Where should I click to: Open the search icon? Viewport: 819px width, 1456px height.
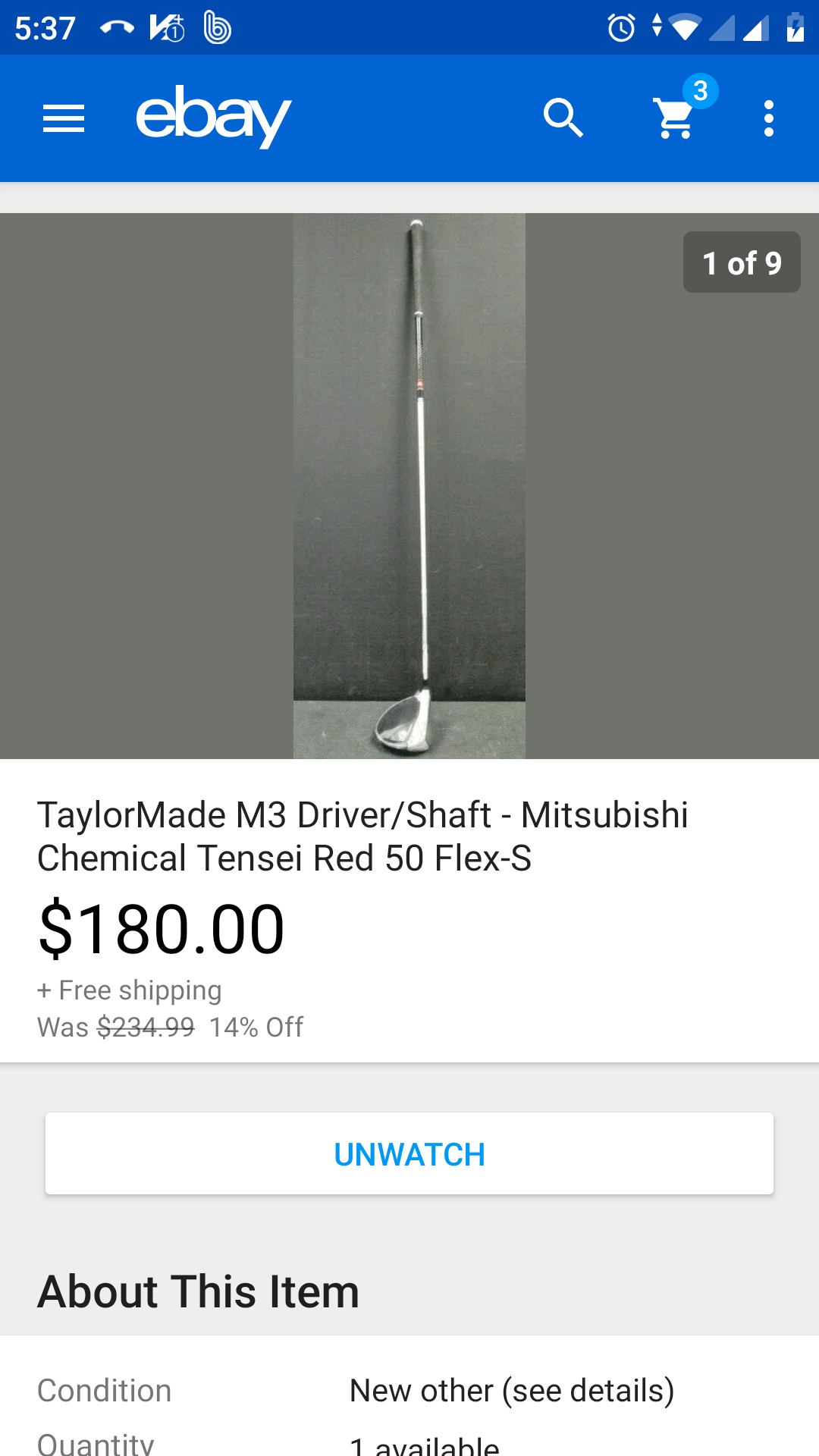563,118
